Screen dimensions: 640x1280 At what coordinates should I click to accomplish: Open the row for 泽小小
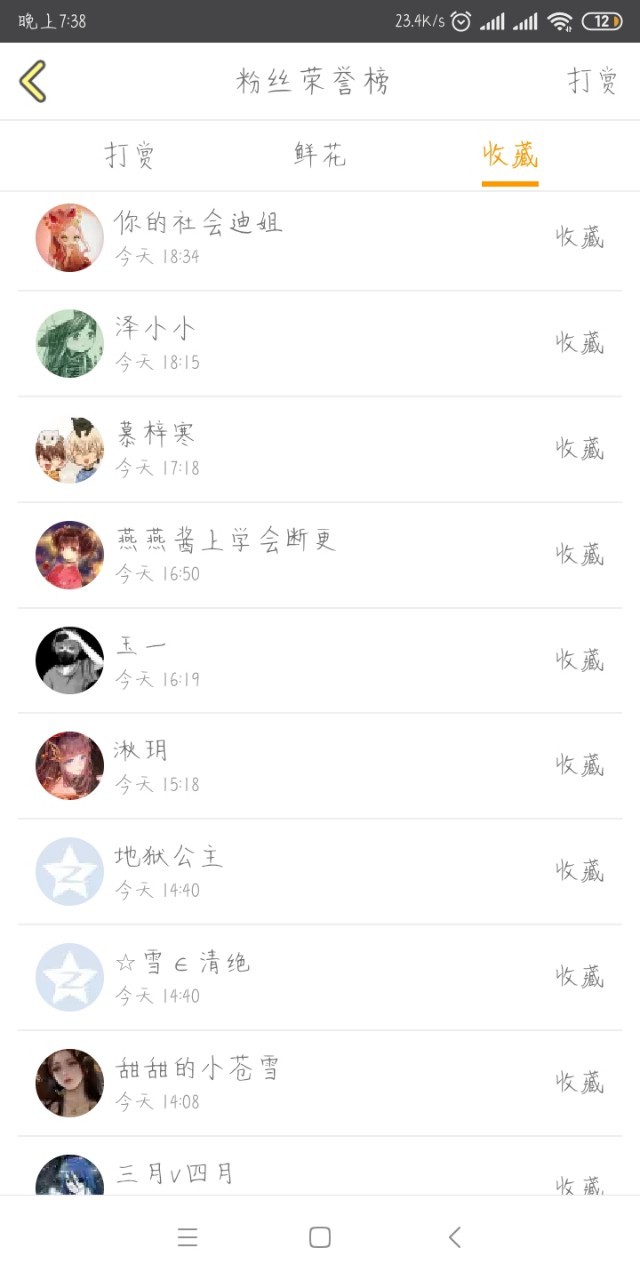[x=320, y=344]
